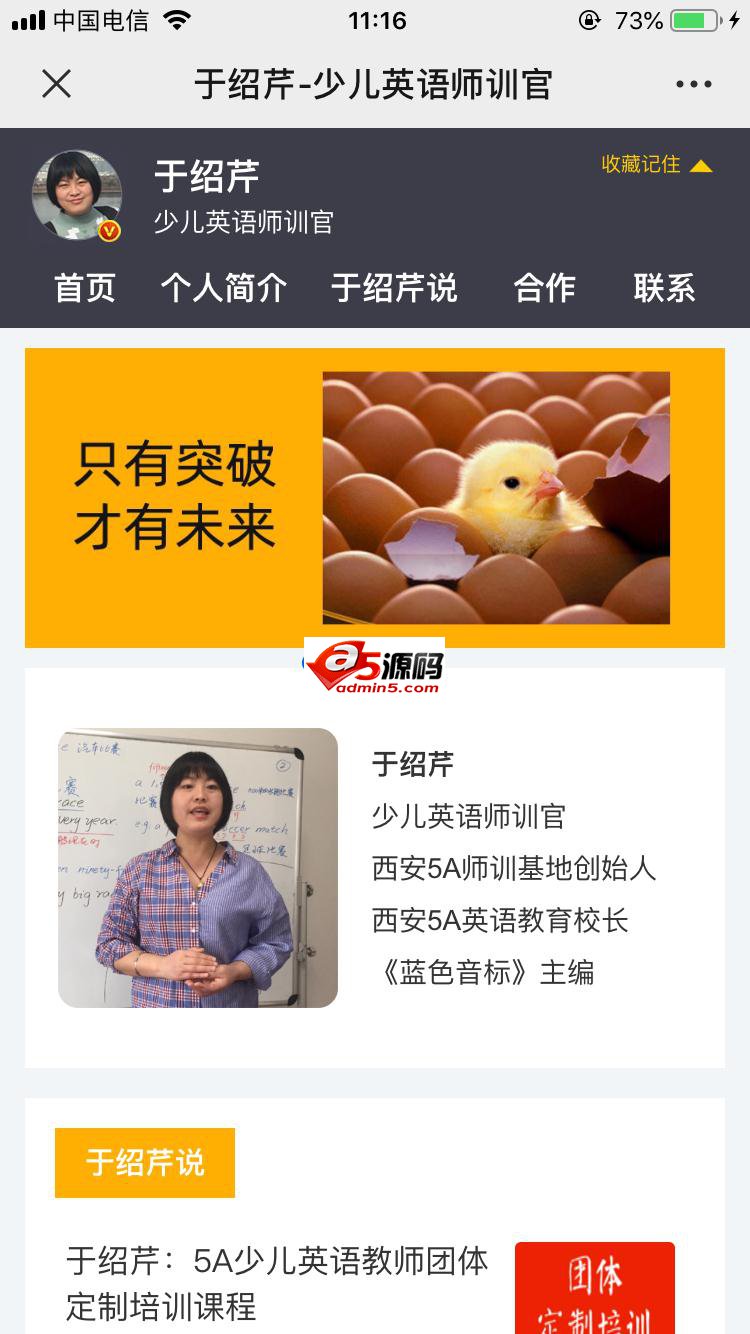Open the 联系 menu item

pyautogui.click(x=664, y=288)
